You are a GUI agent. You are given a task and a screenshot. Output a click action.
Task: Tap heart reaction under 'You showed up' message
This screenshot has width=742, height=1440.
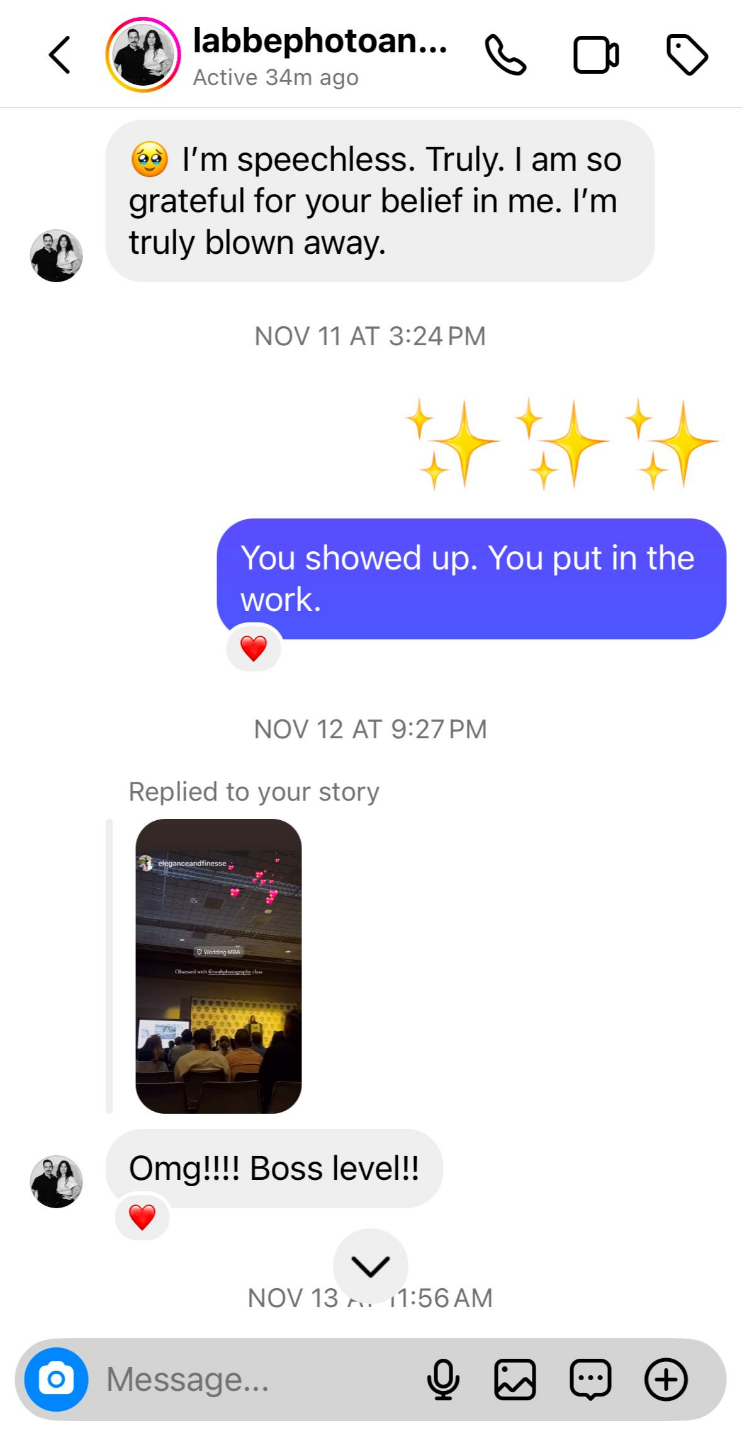coord(254,648)
